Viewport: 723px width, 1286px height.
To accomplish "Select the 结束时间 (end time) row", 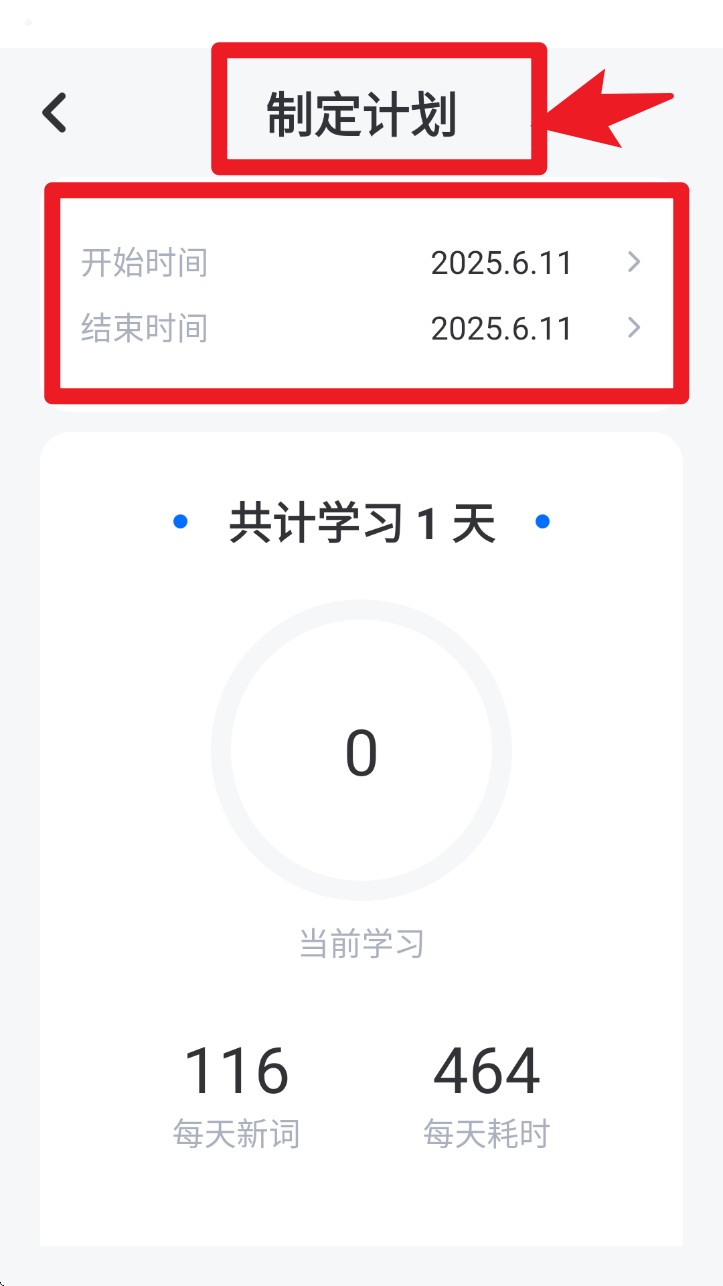I will click(145, 328).
